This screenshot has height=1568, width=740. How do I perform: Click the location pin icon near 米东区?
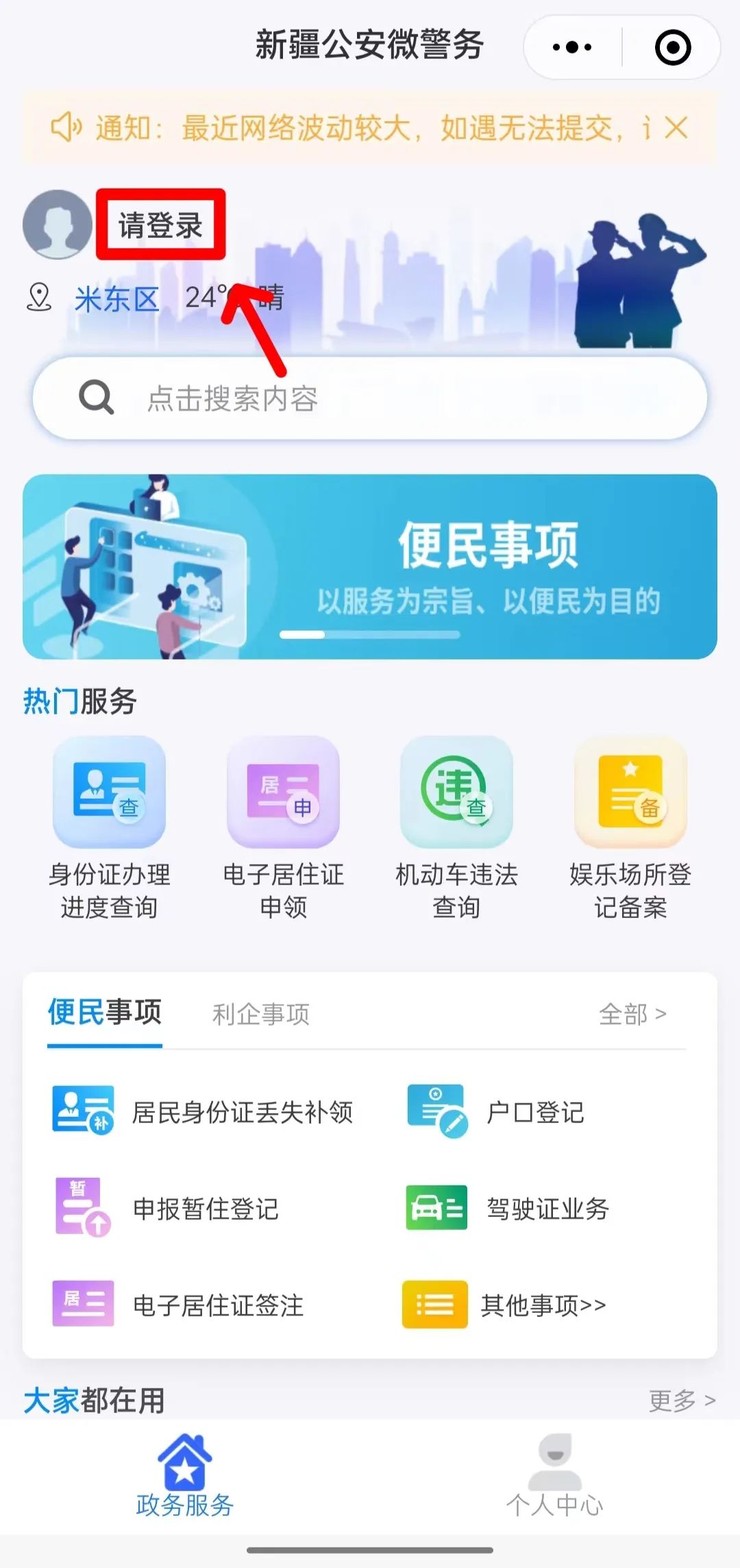tap(40, 298)
